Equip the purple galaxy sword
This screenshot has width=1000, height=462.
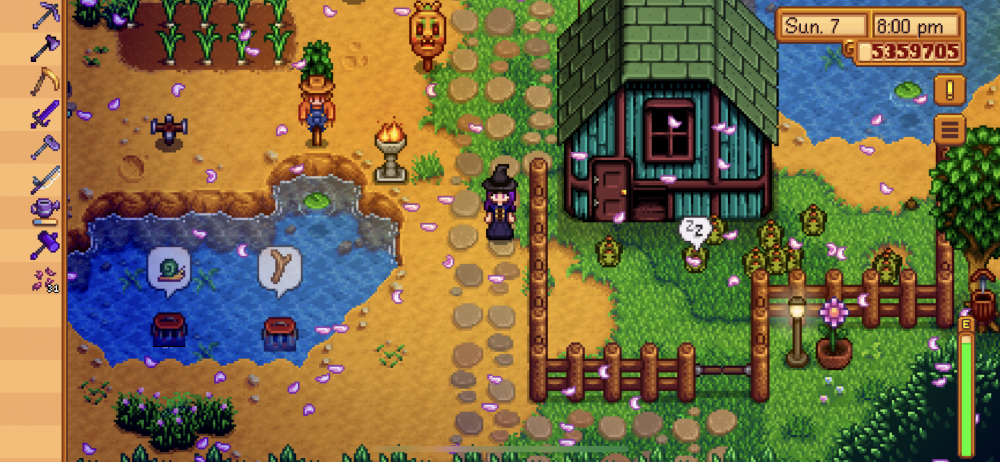(x=45, y=113)
